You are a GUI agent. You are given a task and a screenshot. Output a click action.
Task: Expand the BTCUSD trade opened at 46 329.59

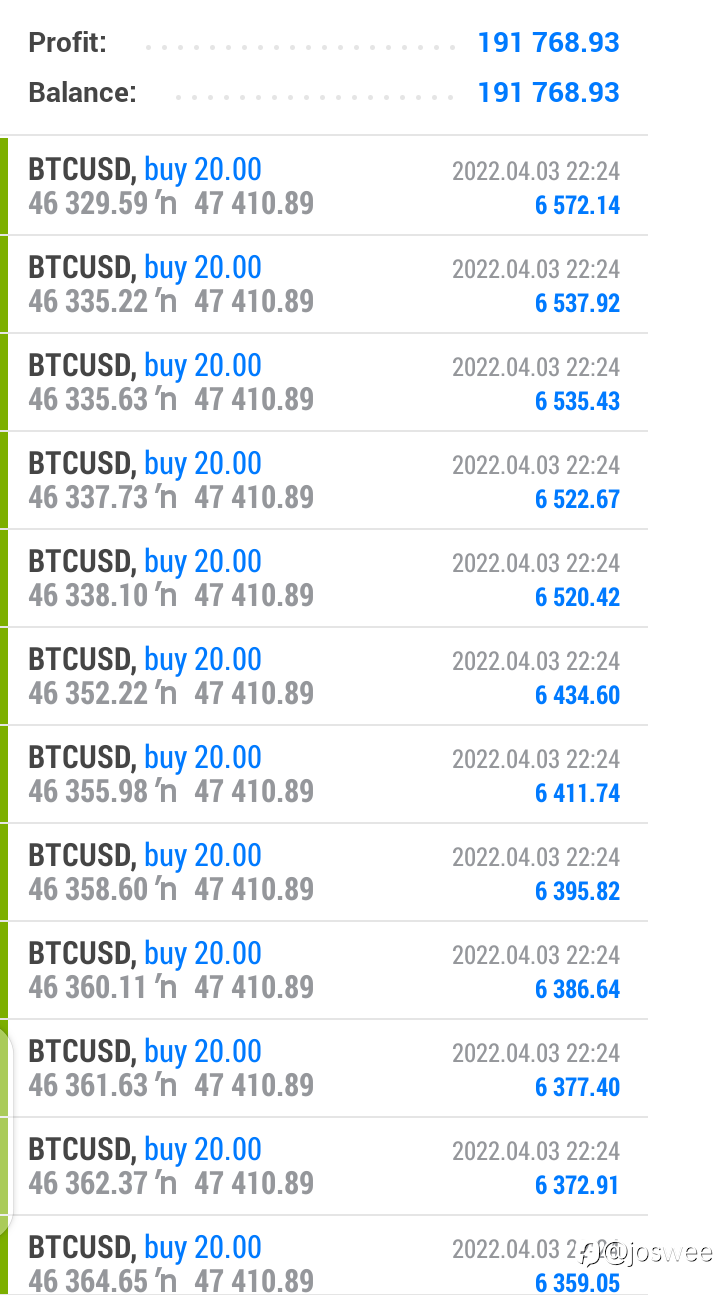tap(324, 186)
